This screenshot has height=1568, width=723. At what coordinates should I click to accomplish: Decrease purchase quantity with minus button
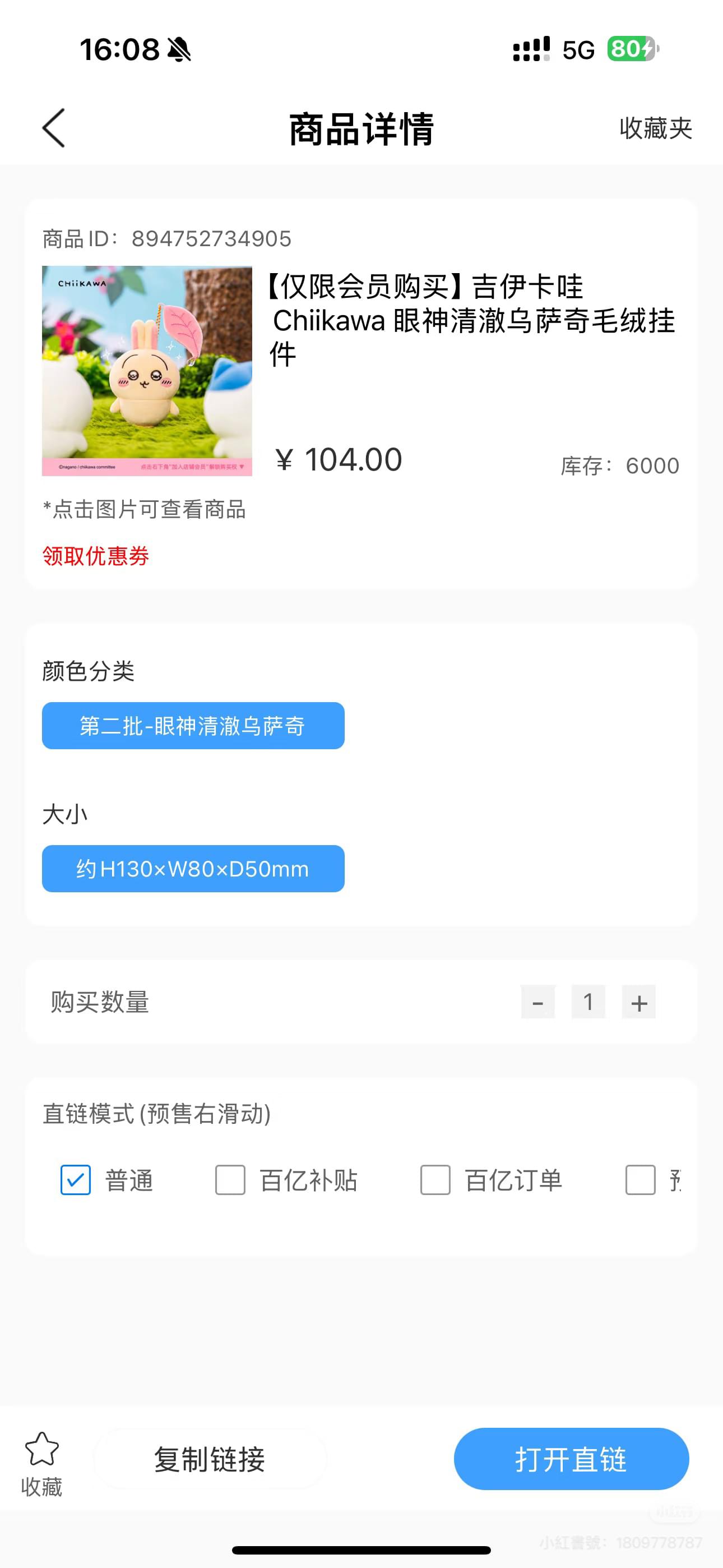click(538, 1002)
